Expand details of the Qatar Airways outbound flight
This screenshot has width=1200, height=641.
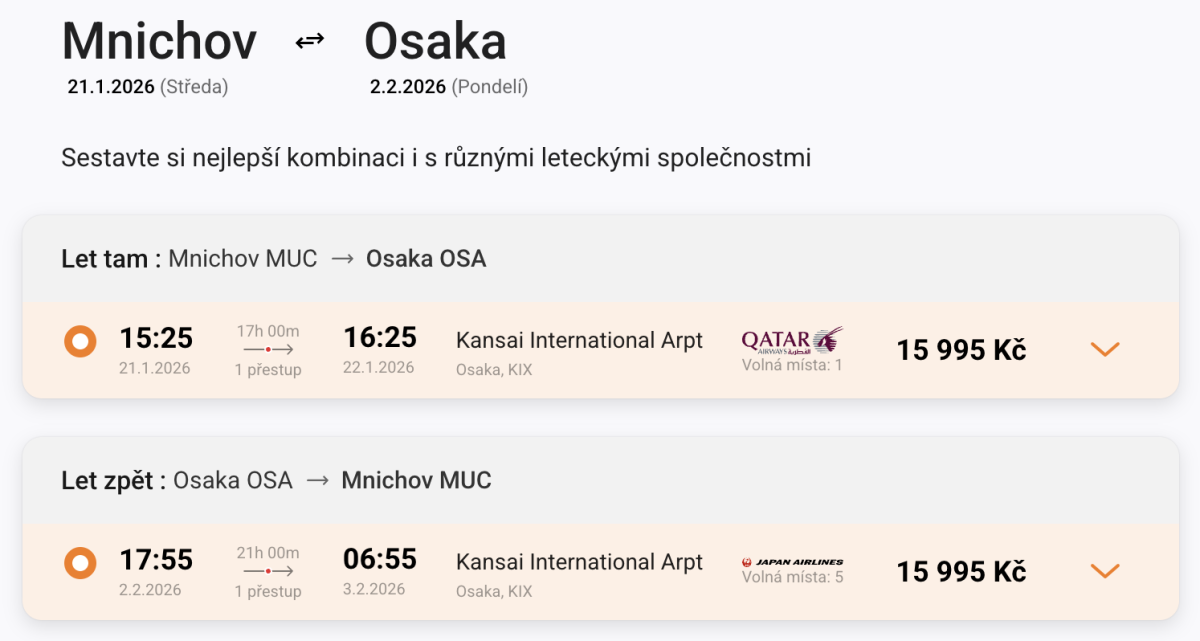(x=1105, y=349)
